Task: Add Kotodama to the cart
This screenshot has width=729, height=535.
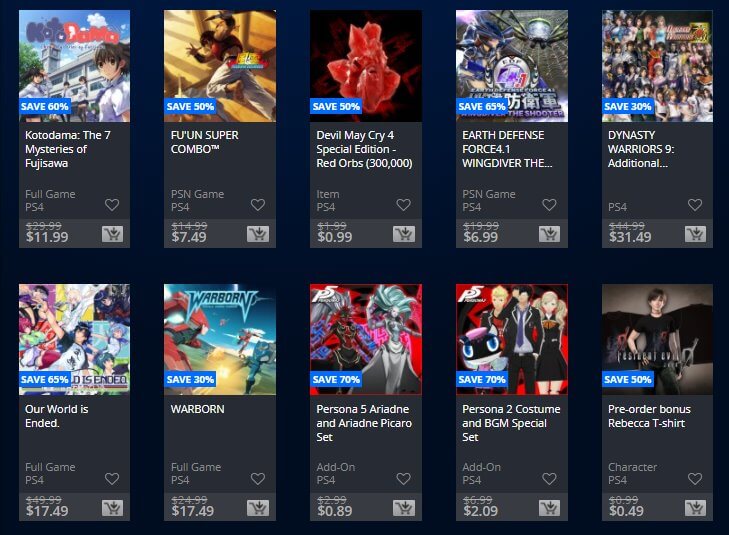Action: pos(112,234)
